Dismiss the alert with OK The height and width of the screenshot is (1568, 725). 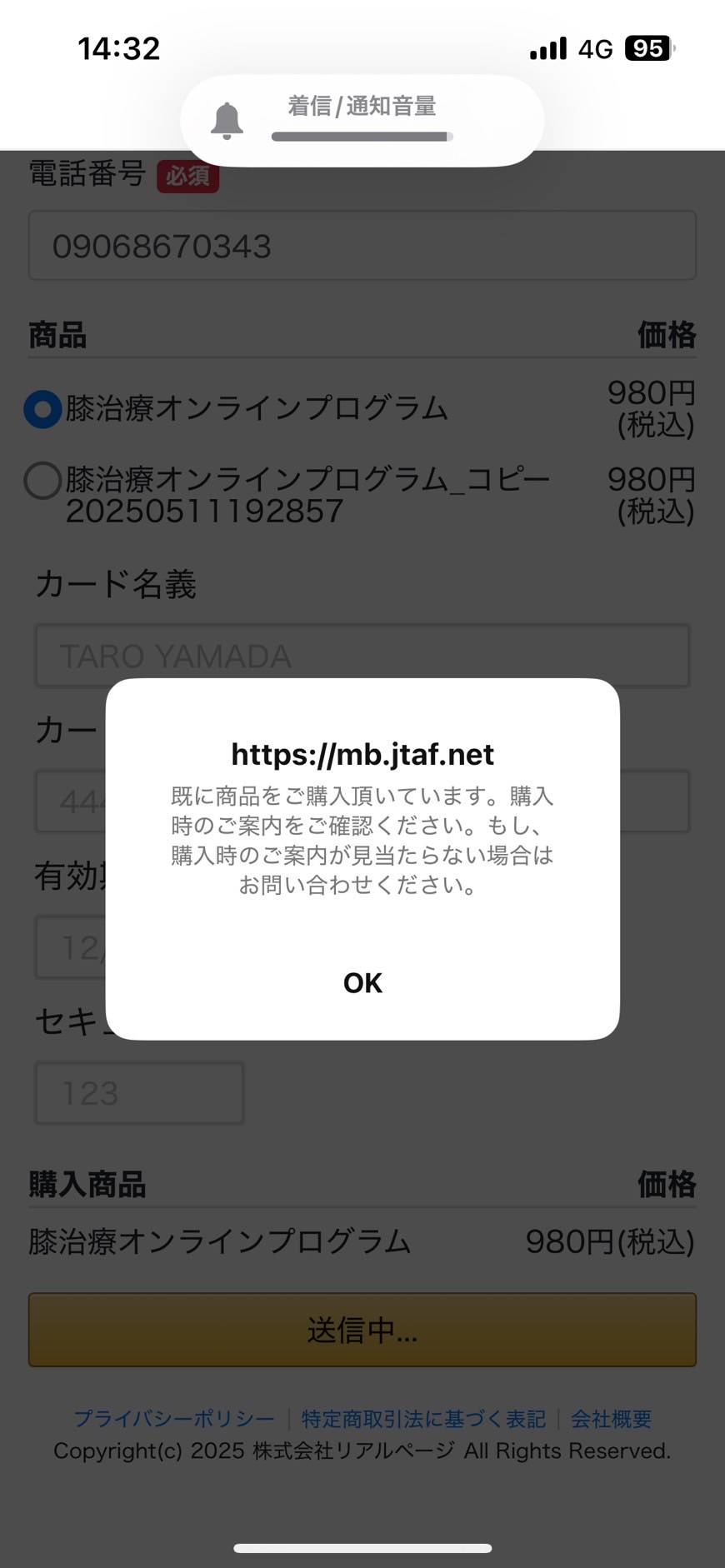tap(362, 983)
